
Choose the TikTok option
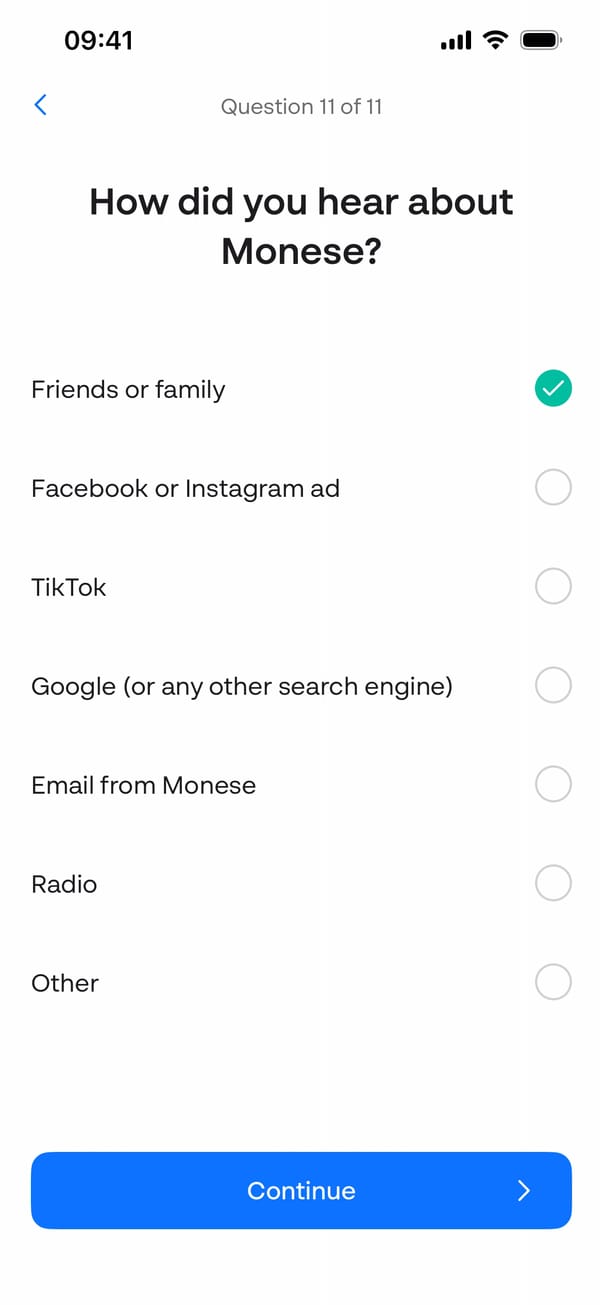(553, 586)
